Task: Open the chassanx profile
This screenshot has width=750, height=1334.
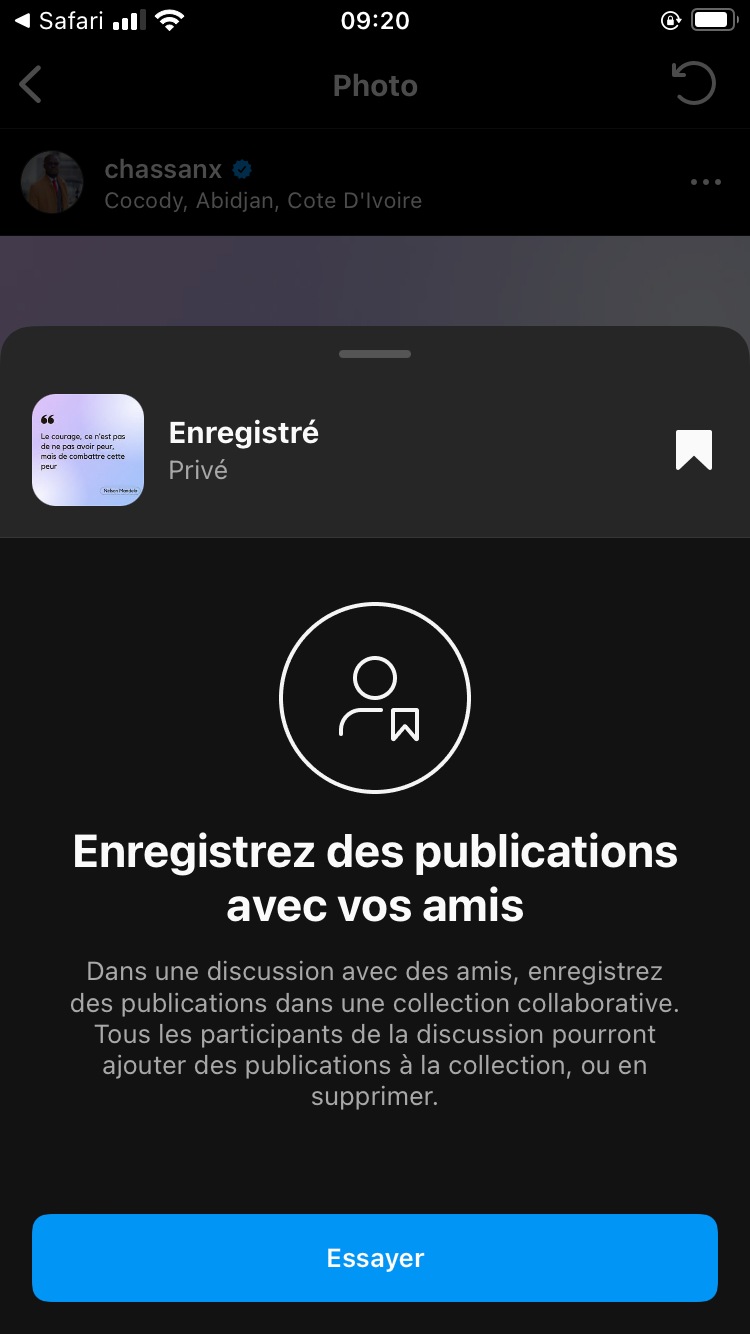Action: point(163,169)
